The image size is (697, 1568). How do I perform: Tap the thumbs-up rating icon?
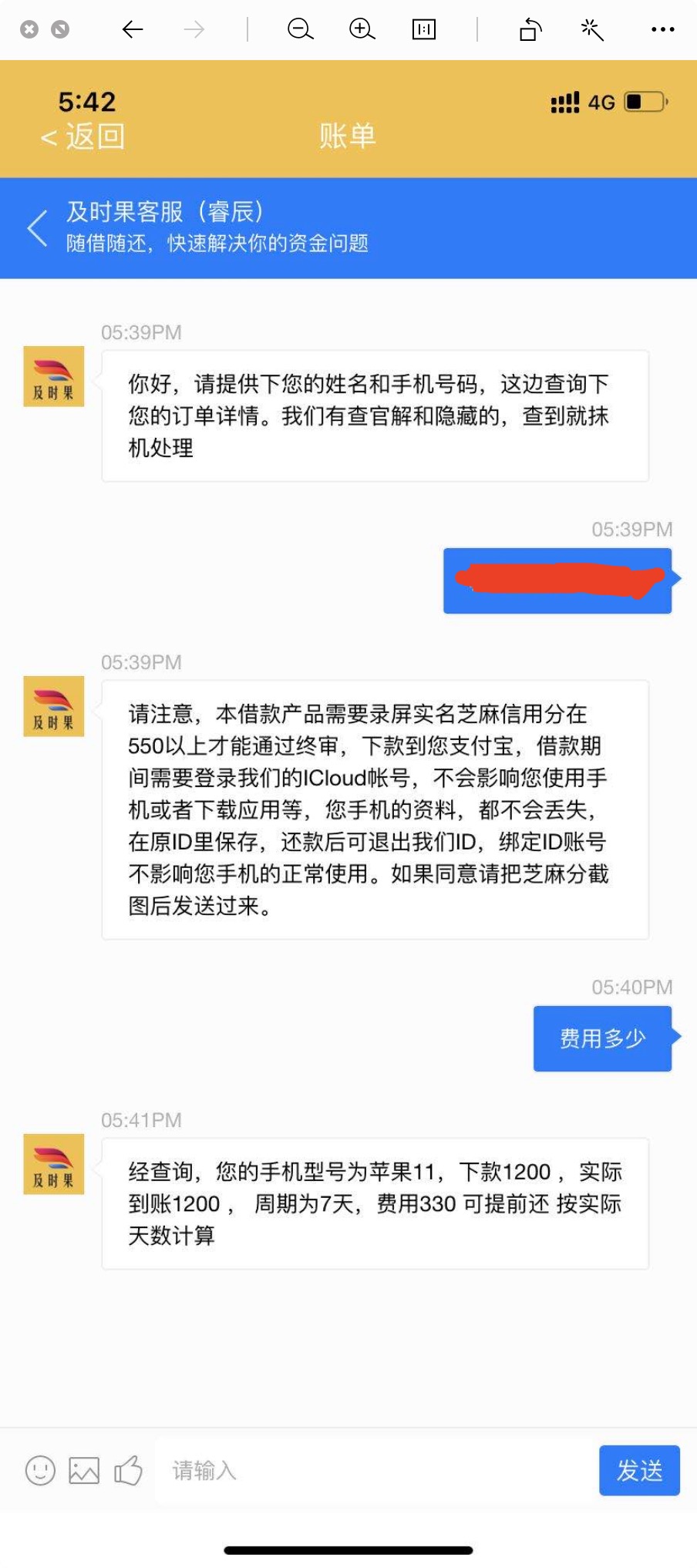pos(129,1470)
